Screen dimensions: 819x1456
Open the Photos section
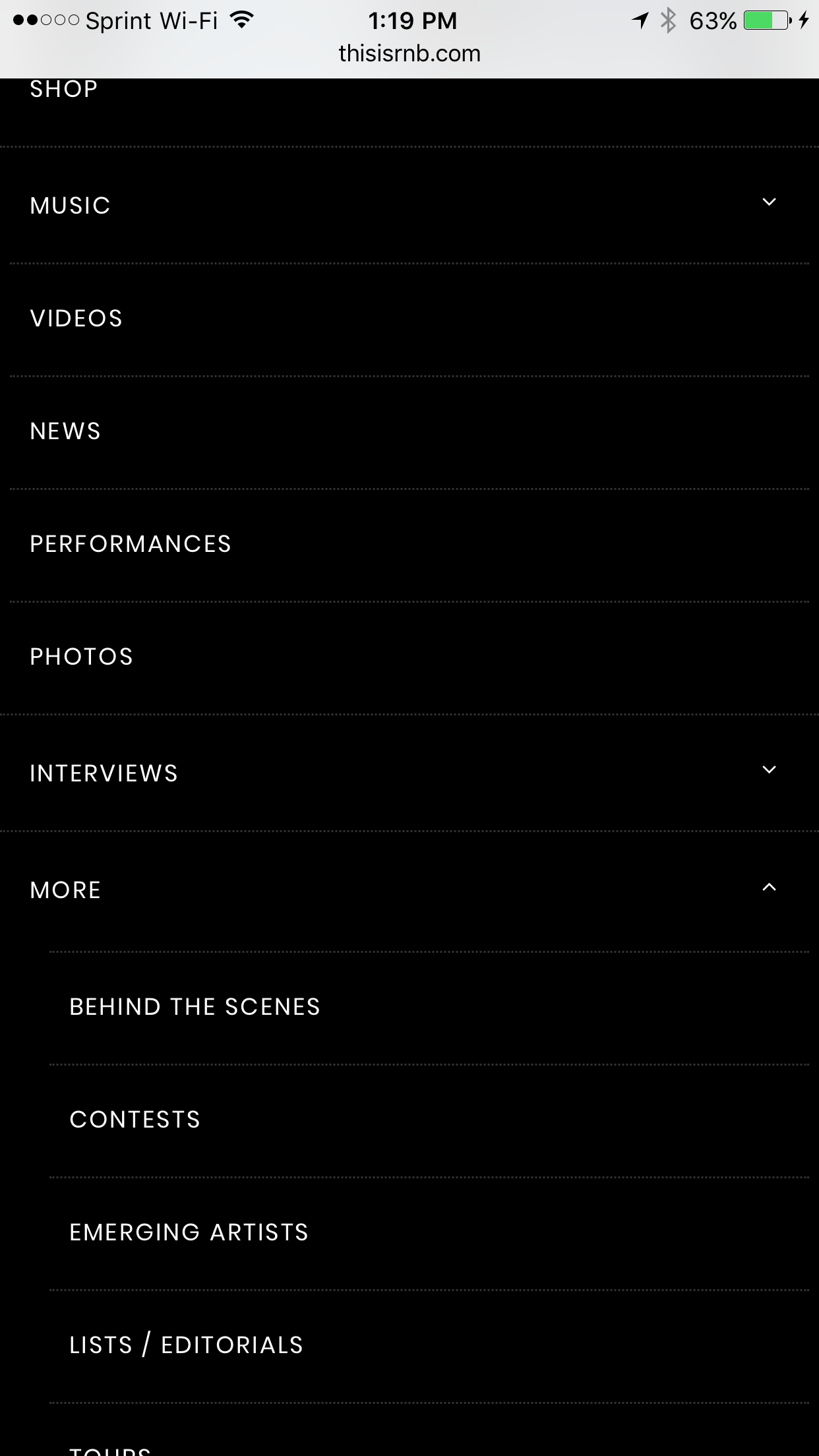pos(82,657)
